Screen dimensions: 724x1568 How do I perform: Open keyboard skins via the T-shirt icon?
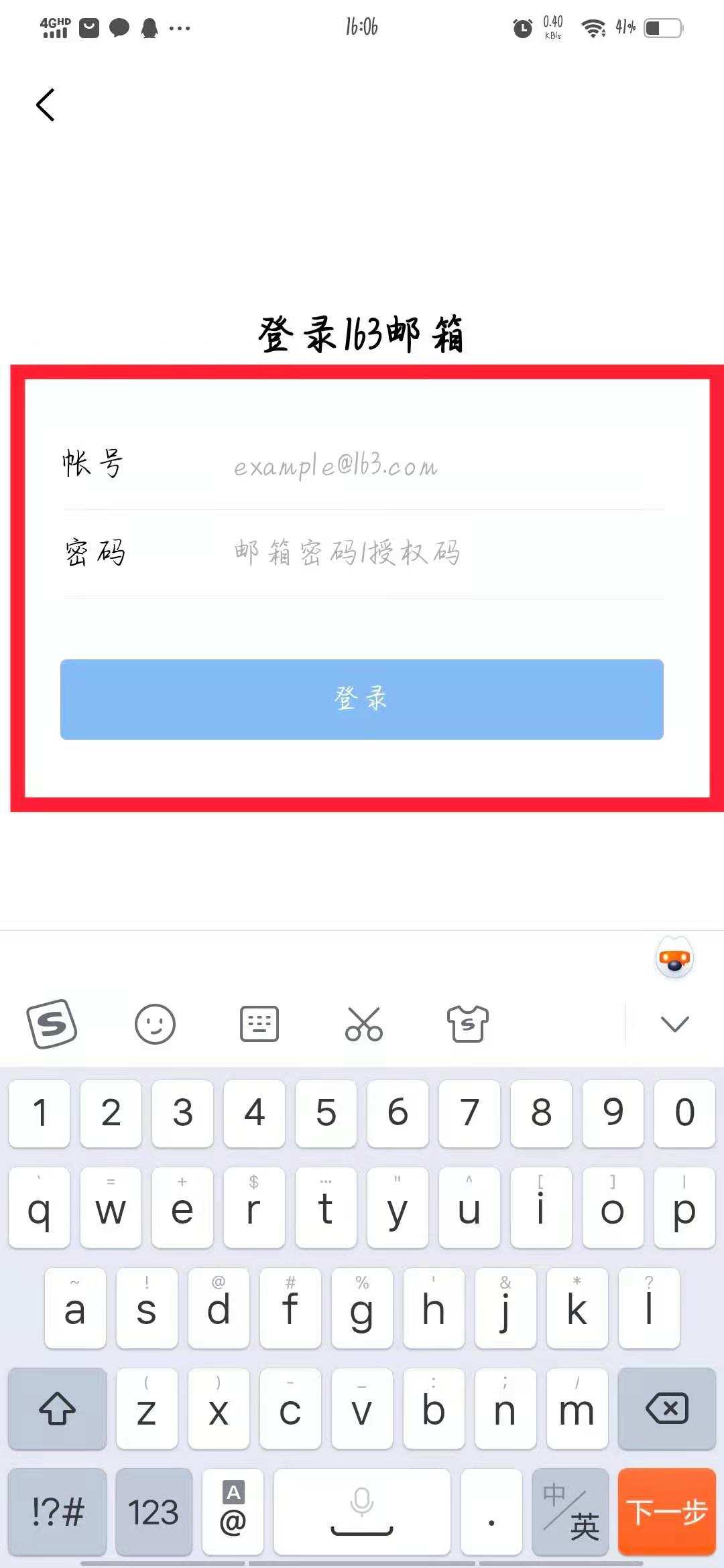tap(468, 1023)
